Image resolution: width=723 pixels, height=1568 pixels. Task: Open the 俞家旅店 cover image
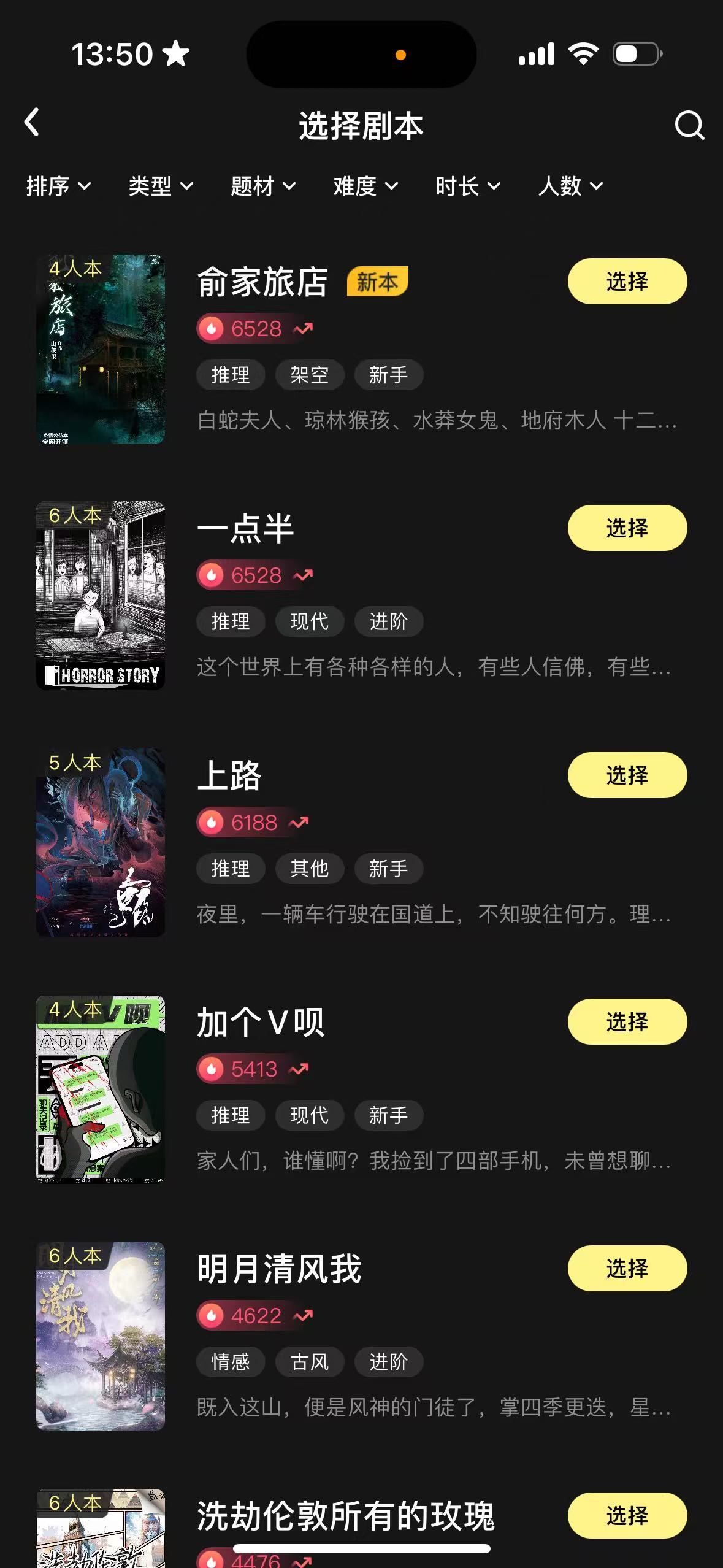pyautogui.click(x=101, y=349)
